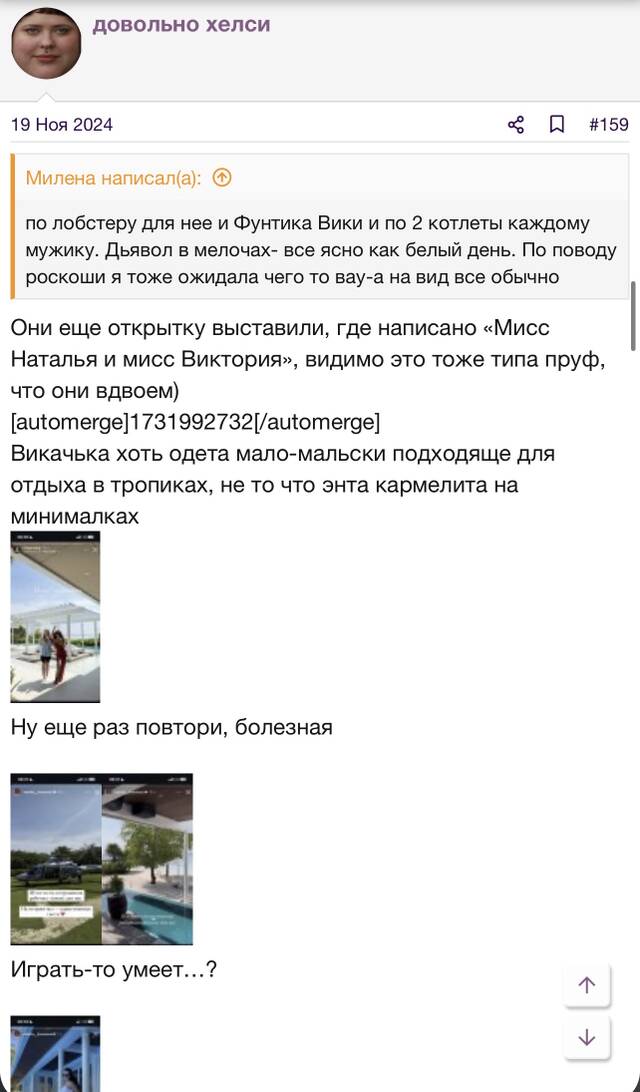
Task: Open attached image of two women
Action: (55, 617)
